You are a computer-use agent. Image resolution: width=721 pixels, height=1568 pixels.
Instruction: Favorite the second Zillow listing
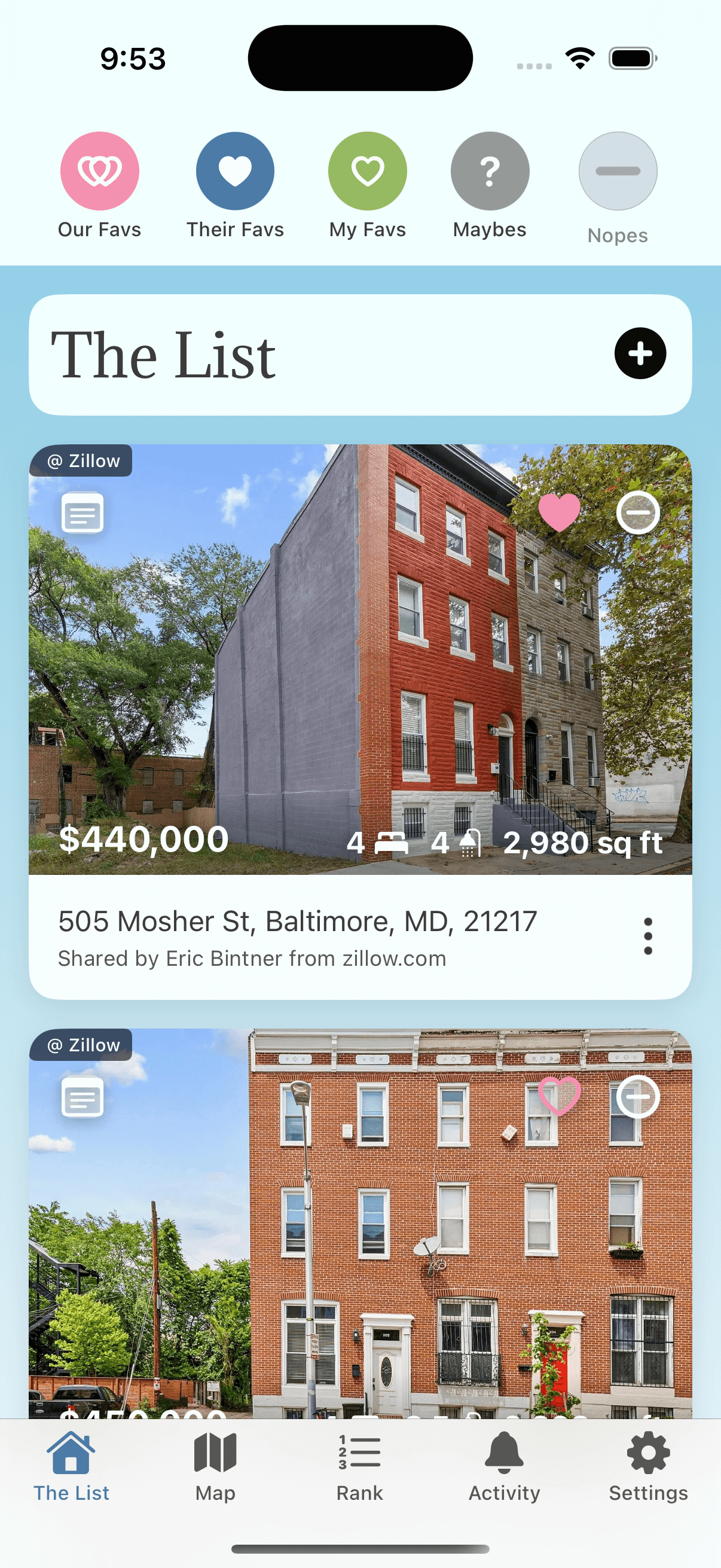point(559,1096)
